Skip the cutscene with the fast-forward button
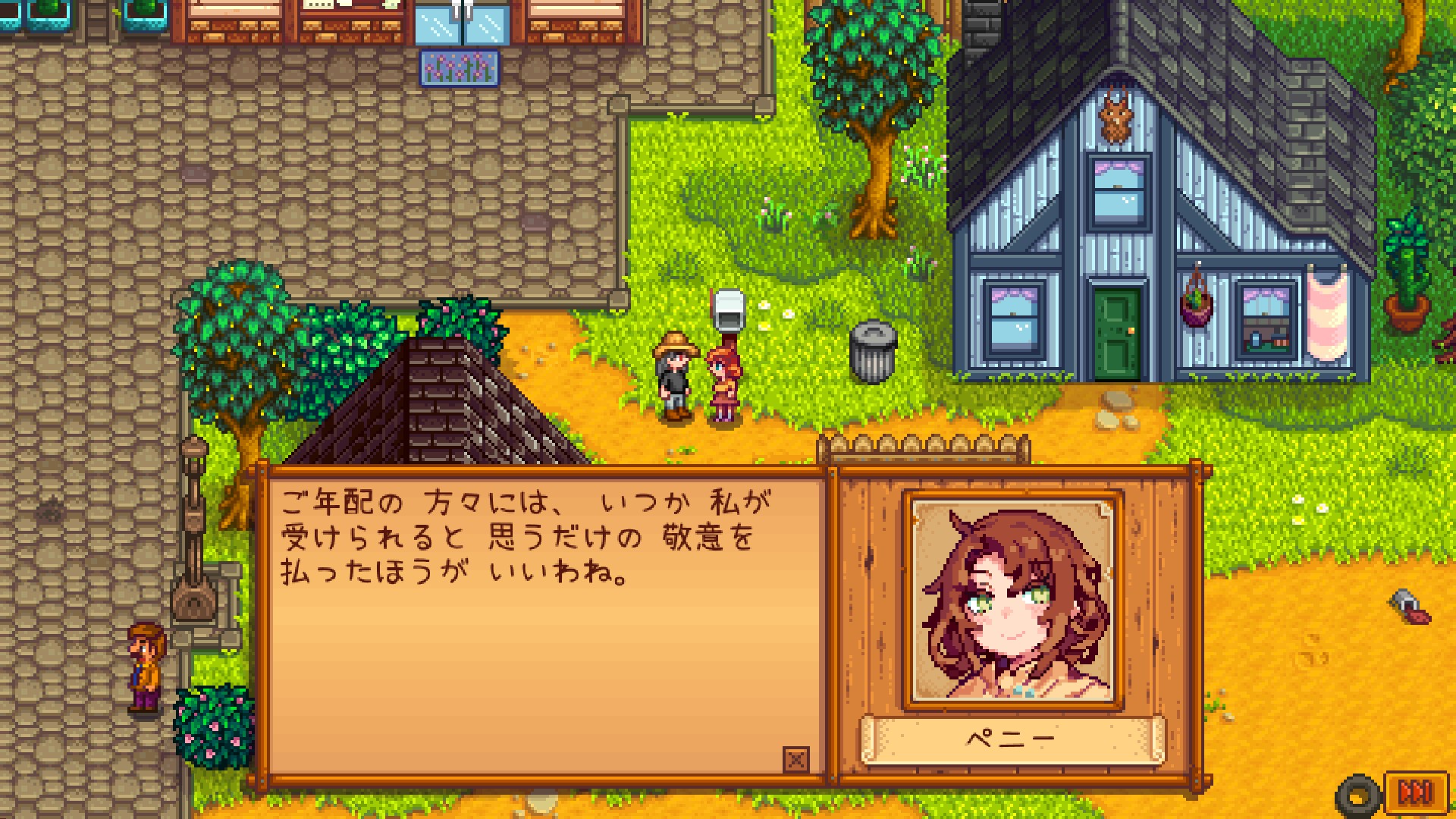Viewport: 1456px width, 819px height. point(1415,793)
